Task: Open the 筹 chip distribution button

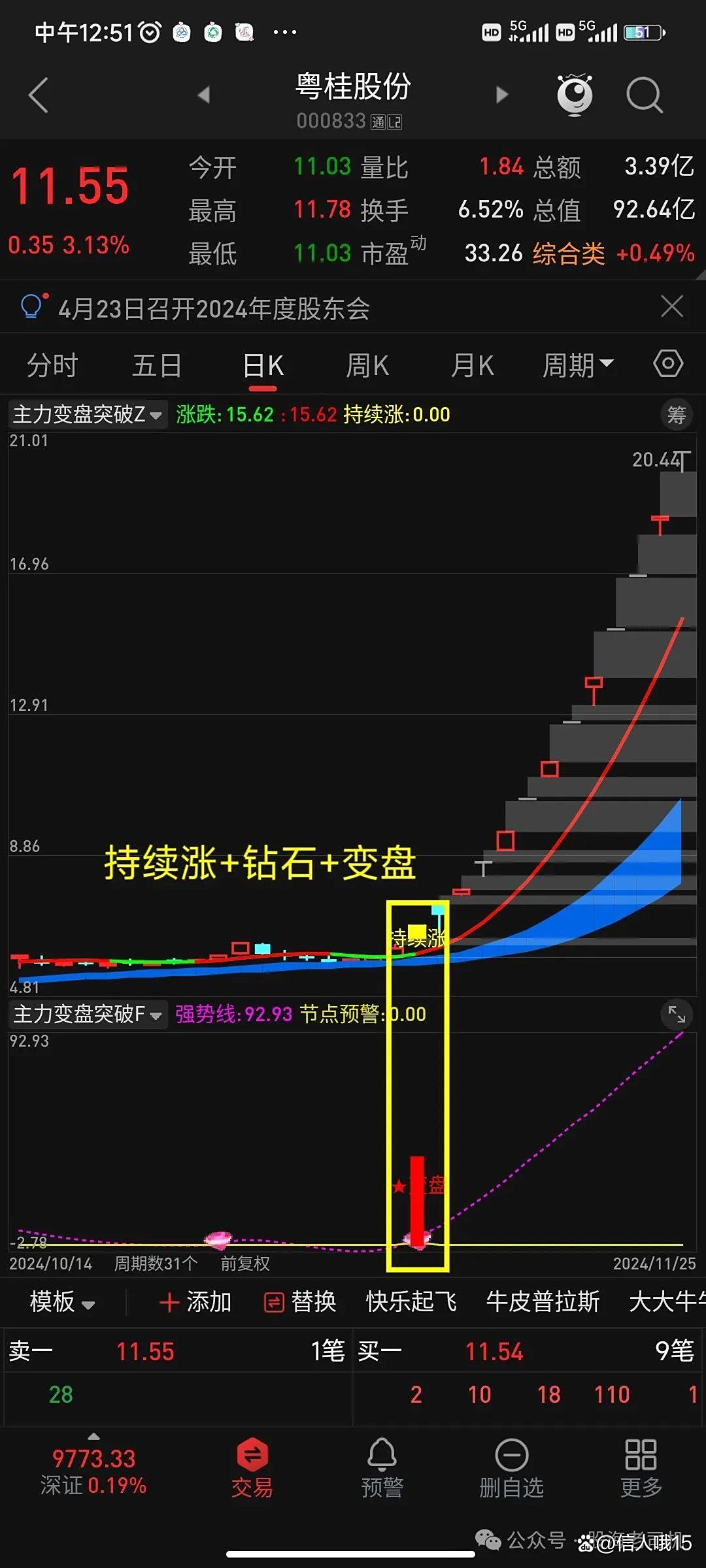Action: point(677,414)
